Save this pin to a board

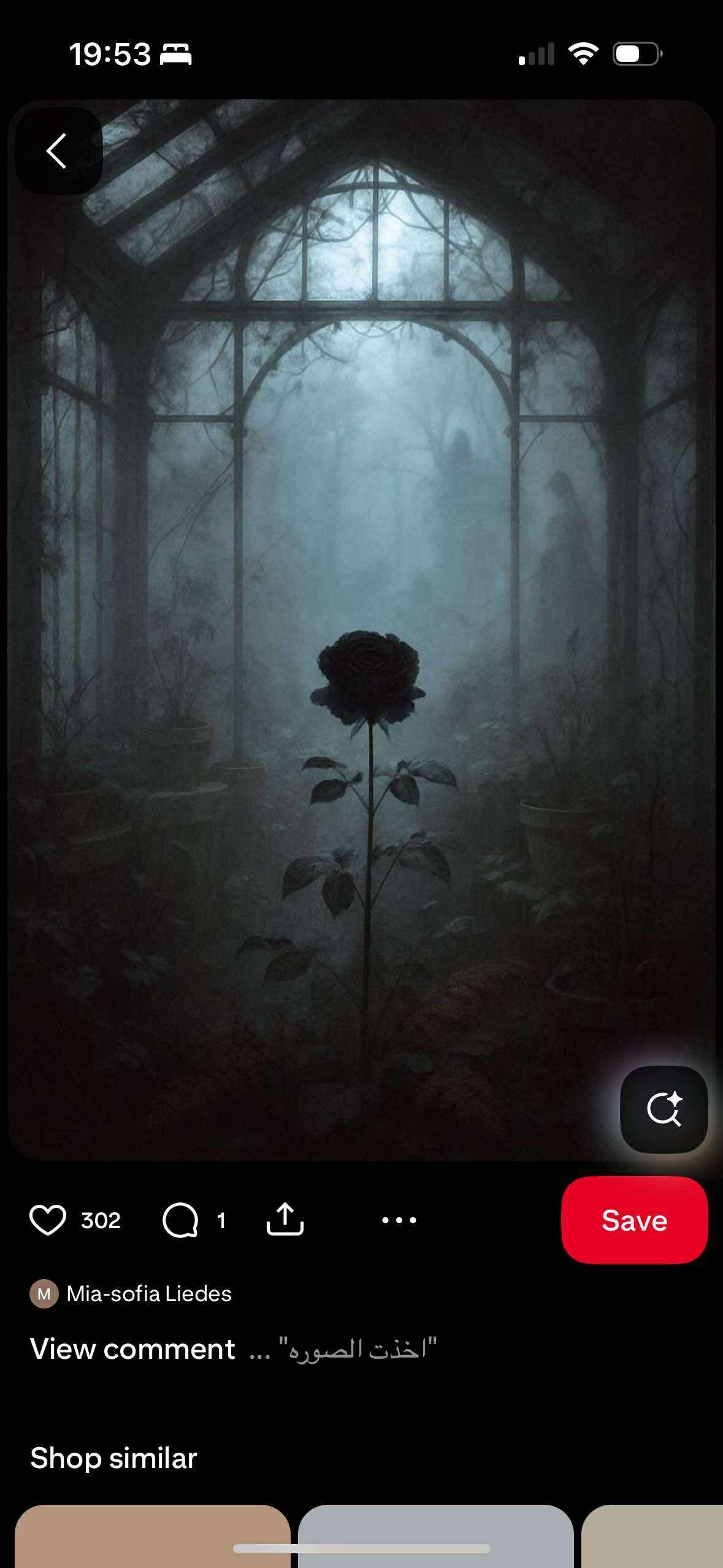pos(634,1220)
